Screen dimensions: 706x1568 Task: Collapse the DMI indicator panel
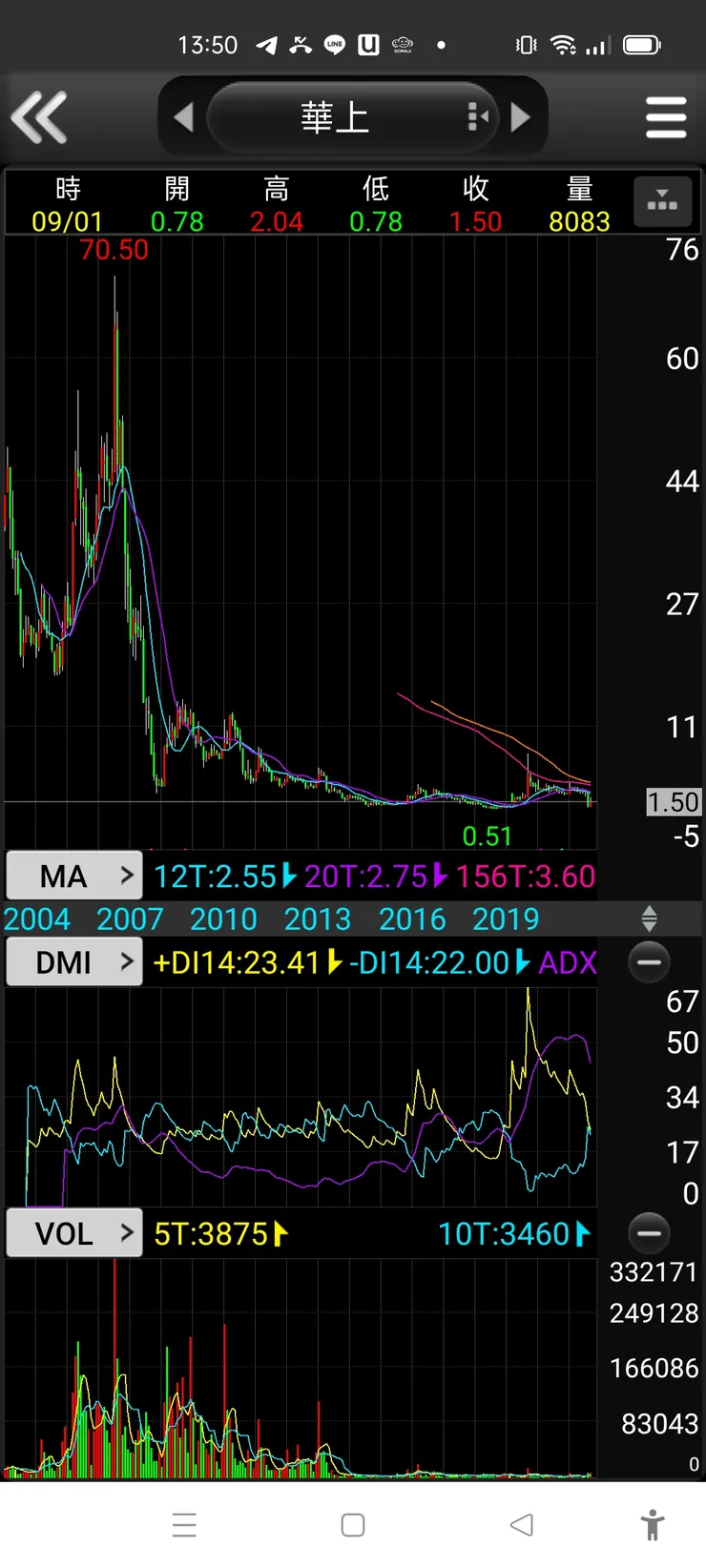[649, 962]
